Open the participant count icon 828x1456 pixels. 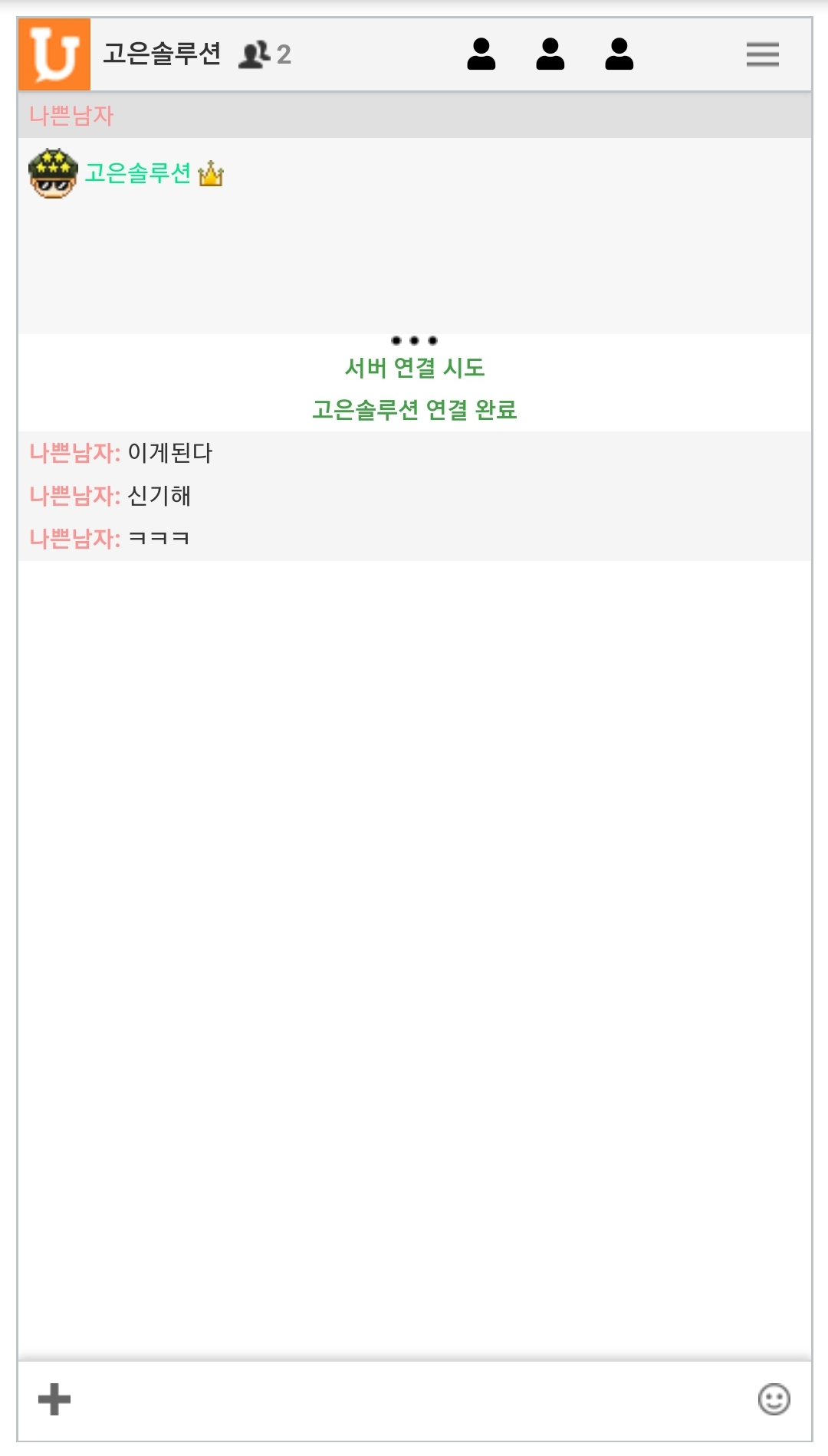click(x=264, y=54)
